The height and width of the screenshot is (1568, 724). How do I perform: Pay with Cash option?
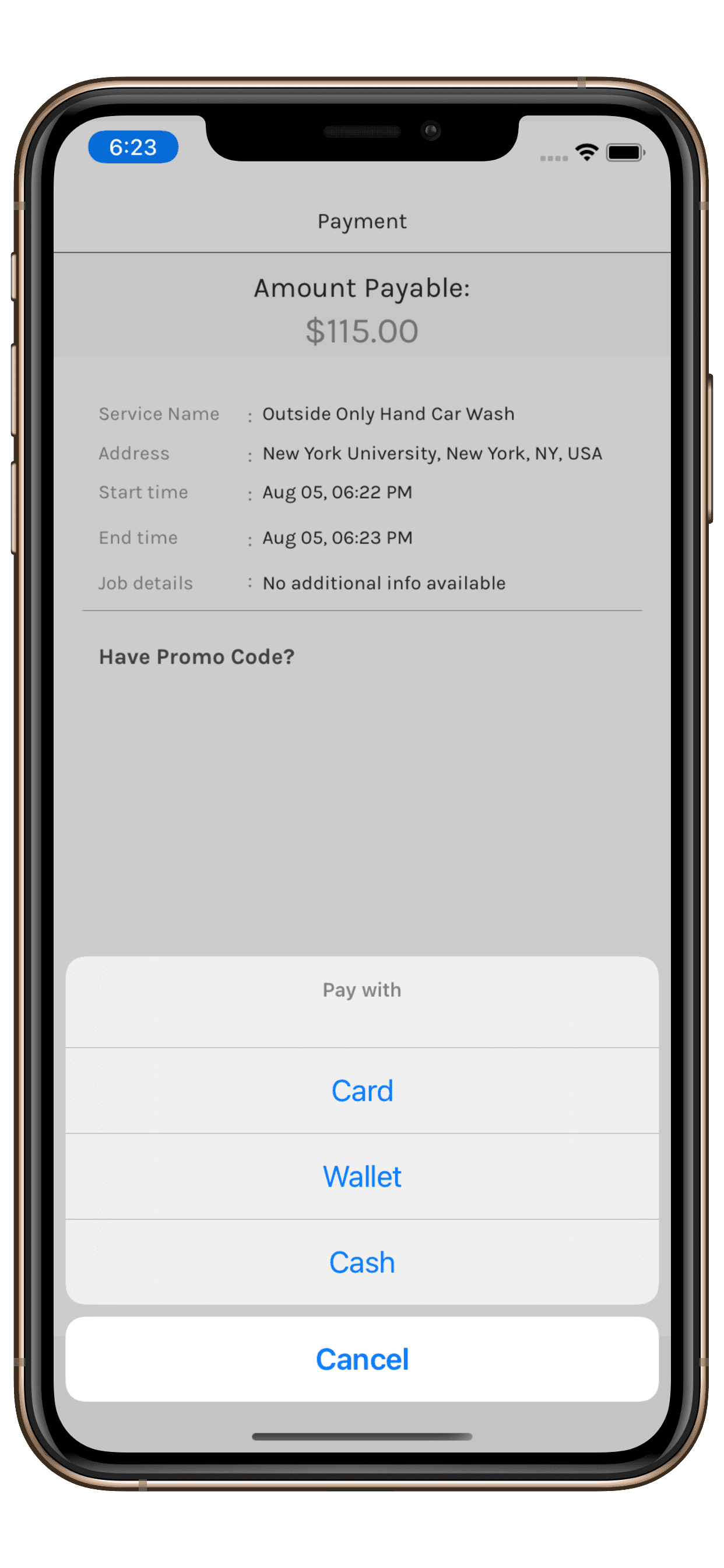pos(362,1262)
